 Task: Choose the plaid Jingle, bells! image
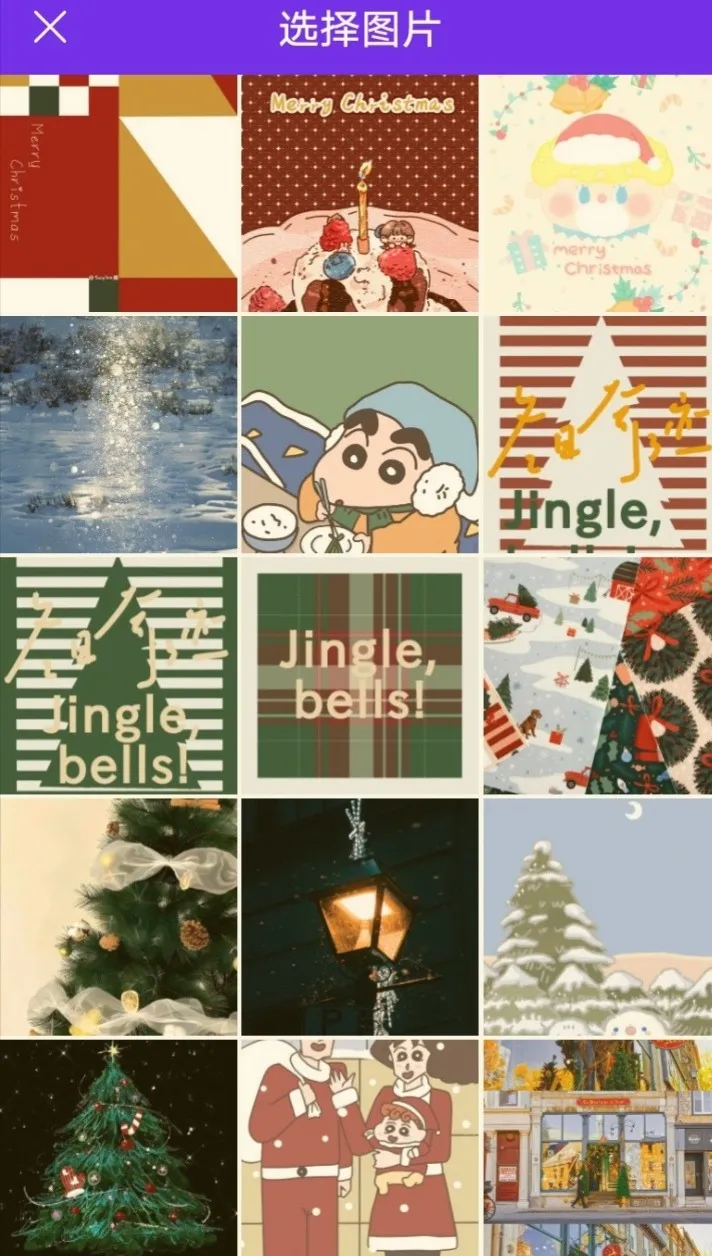click(360, 675)
